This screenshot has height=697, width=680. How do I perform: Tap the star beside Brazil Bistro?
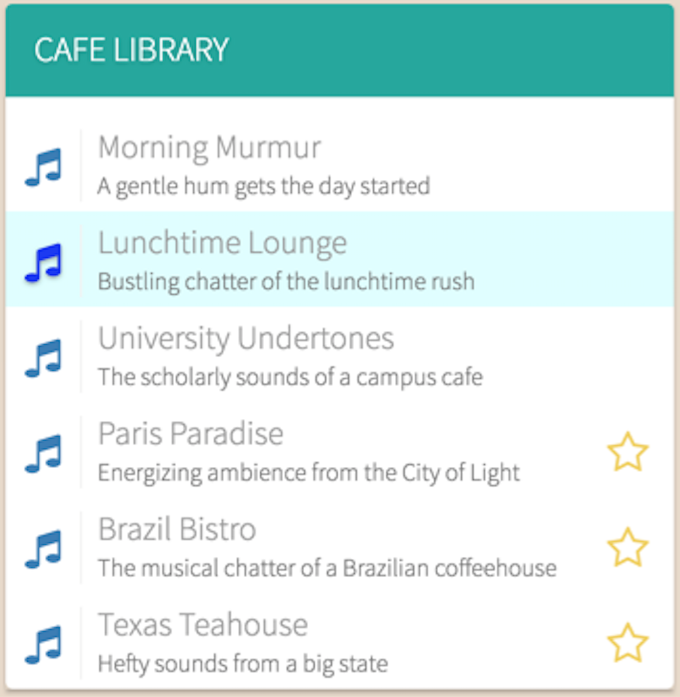pyautogui.click(x=628, y=547)
